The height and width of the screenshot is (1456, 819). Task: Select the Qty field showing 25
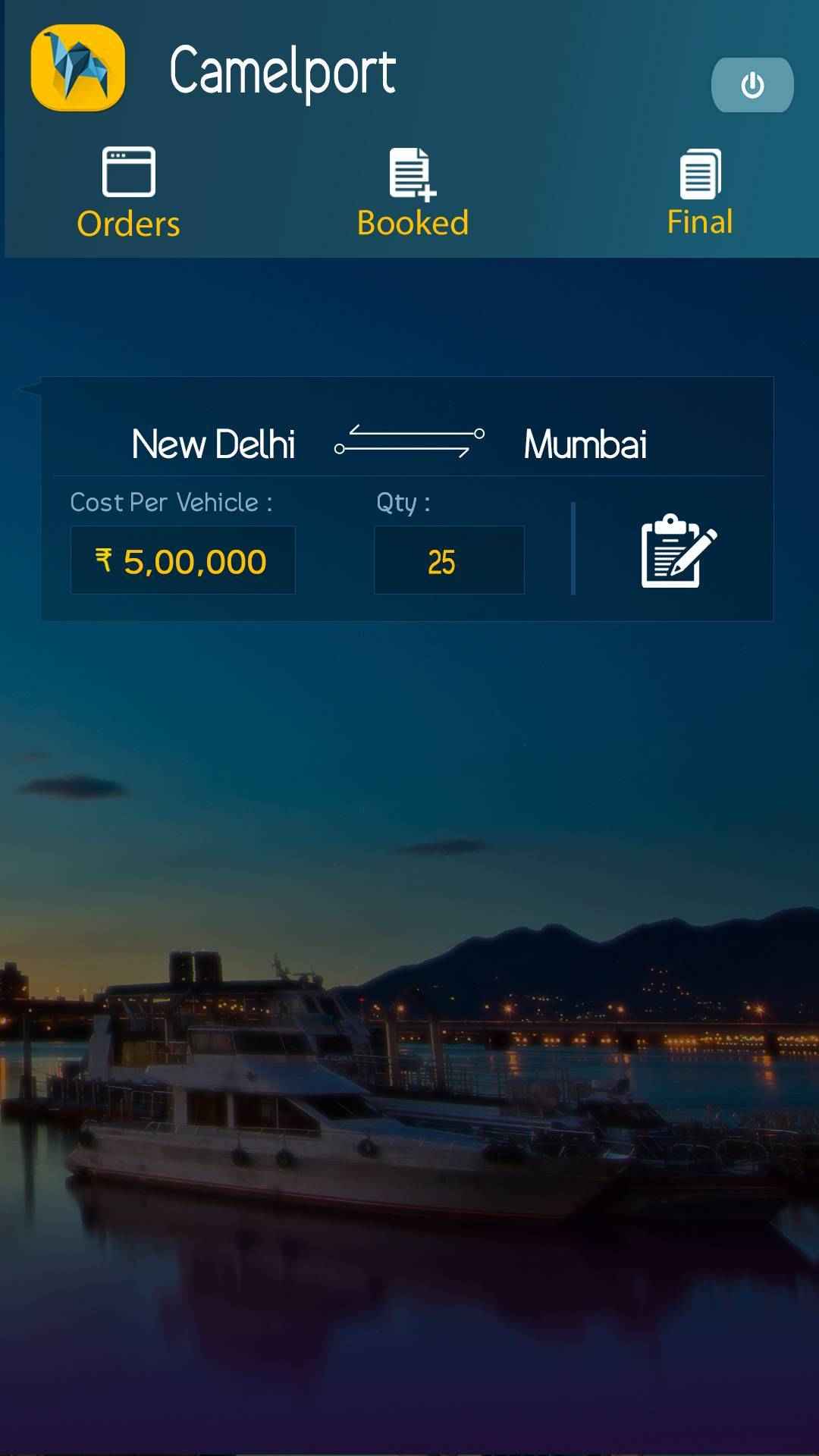pyautogui.click(x=449, y=561)
